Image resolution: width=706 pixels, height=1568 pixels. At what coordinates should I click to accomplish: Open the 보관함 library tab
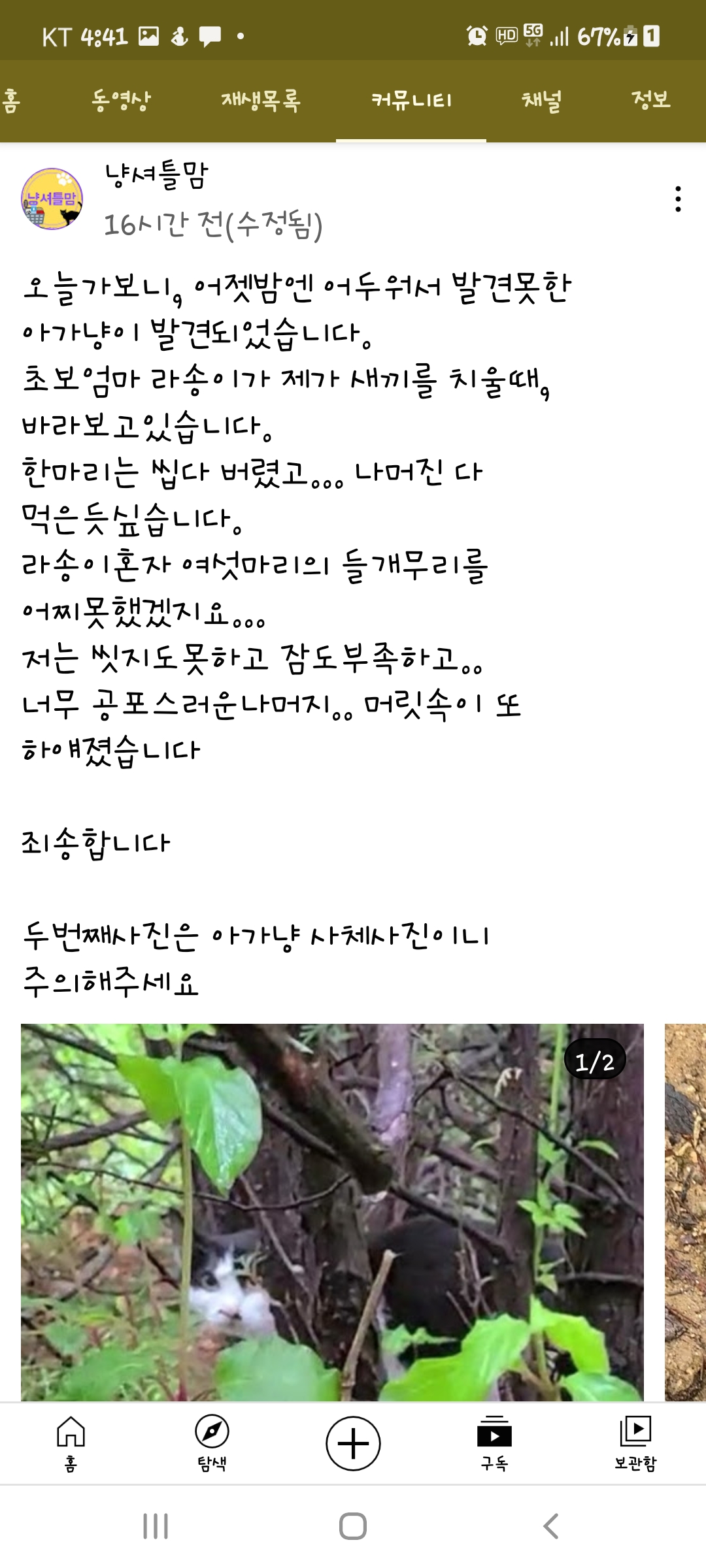[635, 1444]
